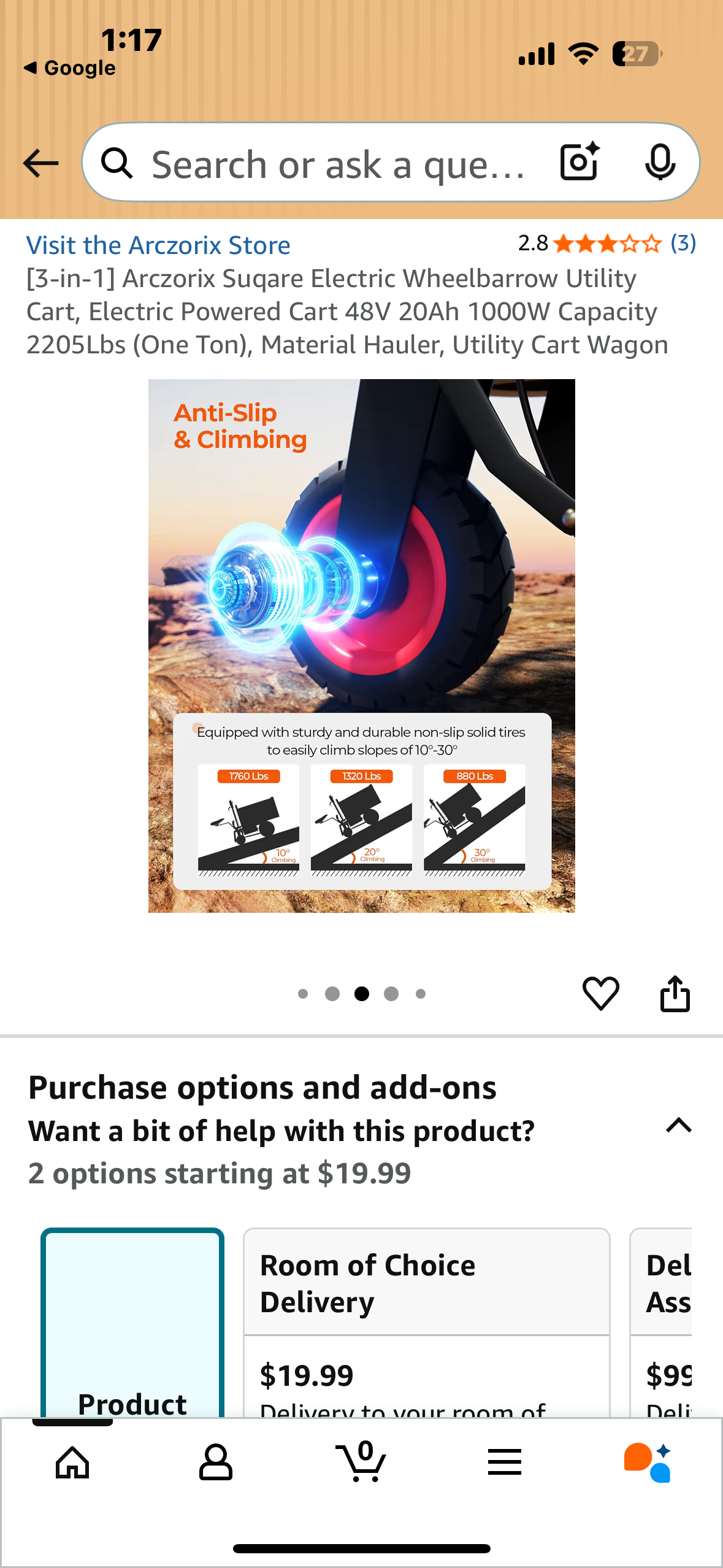The width and height of the screenshot is (723, 1568).
Task: Open the Rufus AI assistant tab
Action: point(647,1463)
